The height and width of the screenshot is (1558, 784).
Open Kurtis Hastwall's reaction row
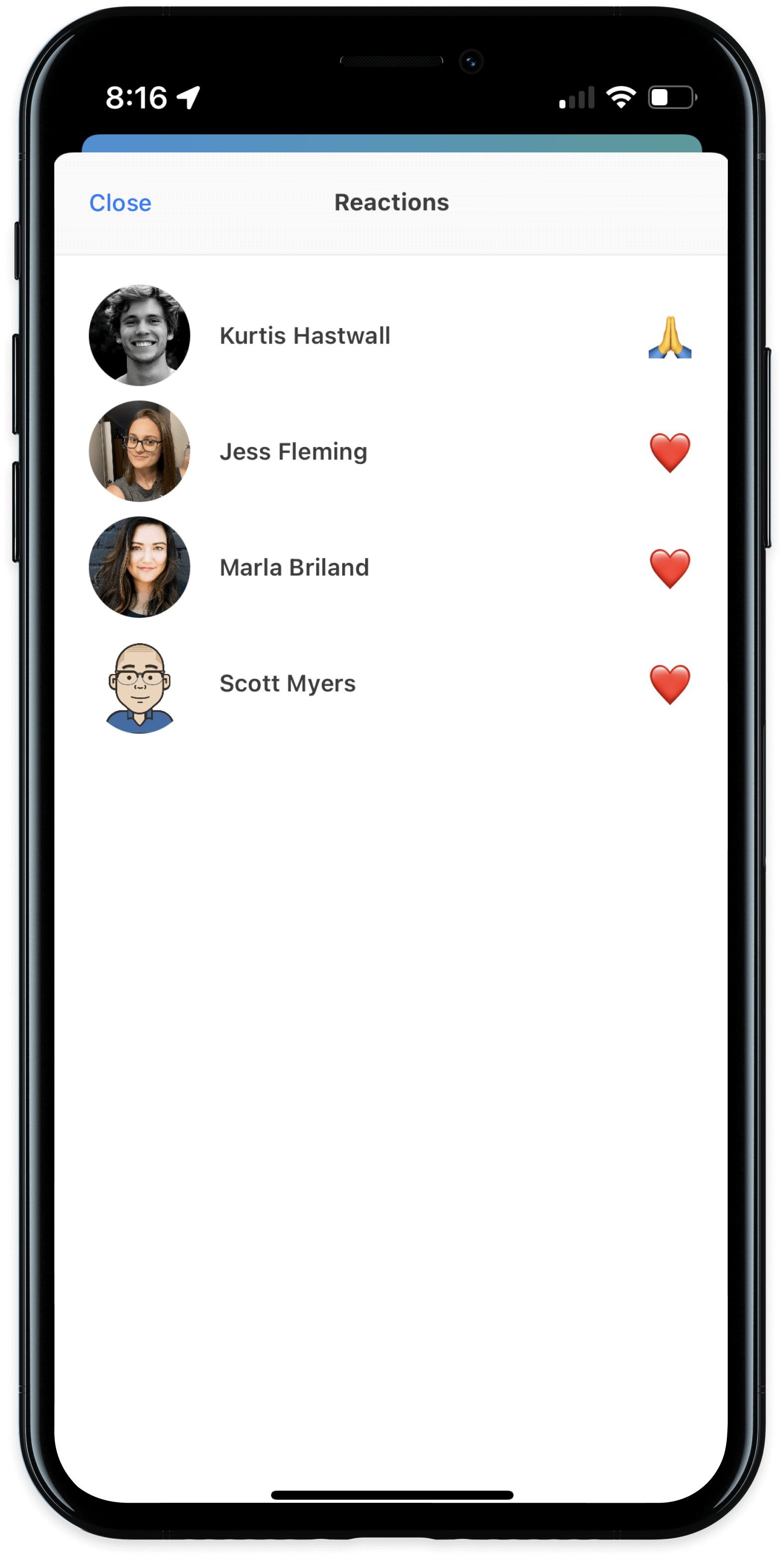pyautogui.click(x=391, y=335)
